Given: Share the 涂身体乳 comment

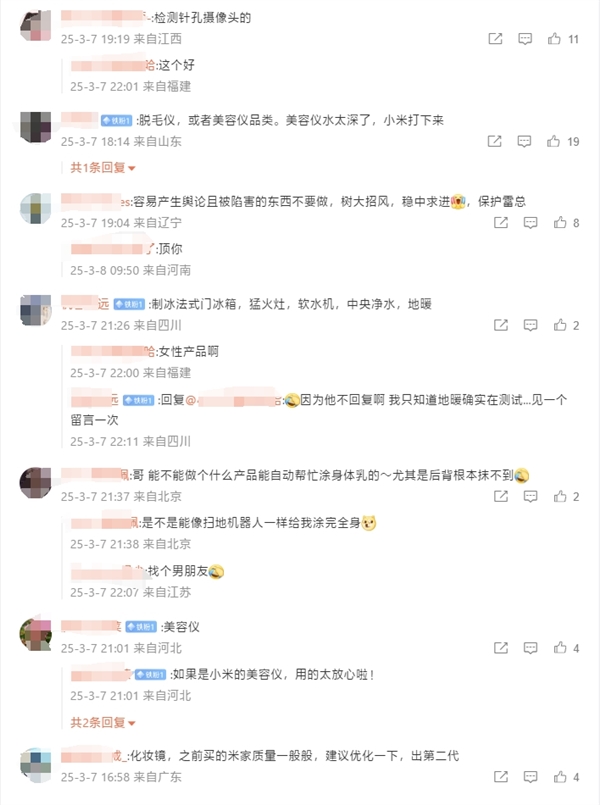Looking at the screenshot, I should pos(495,497).
